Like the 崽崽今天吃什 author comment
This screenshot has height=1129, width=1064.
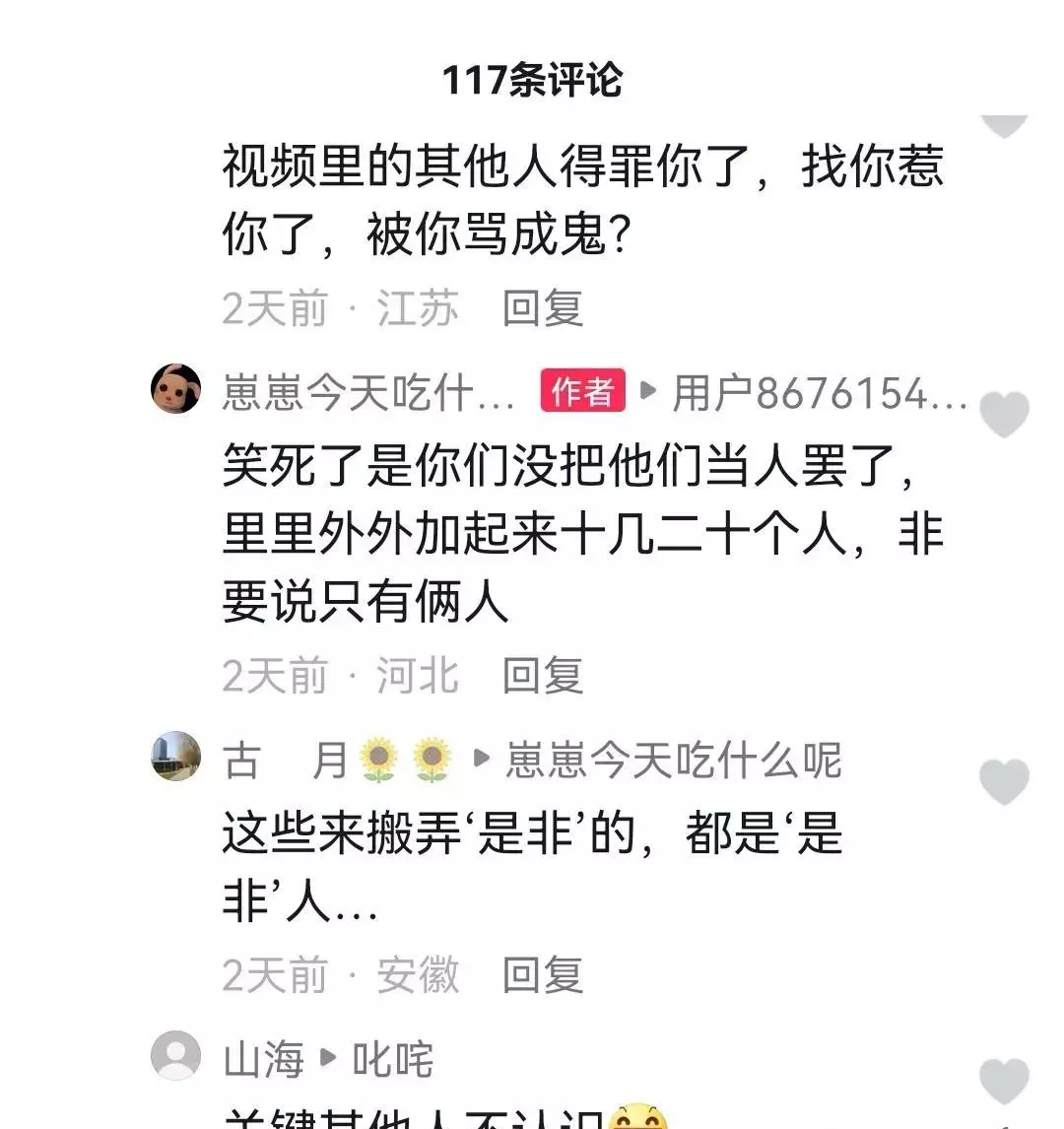[1004, 413]
